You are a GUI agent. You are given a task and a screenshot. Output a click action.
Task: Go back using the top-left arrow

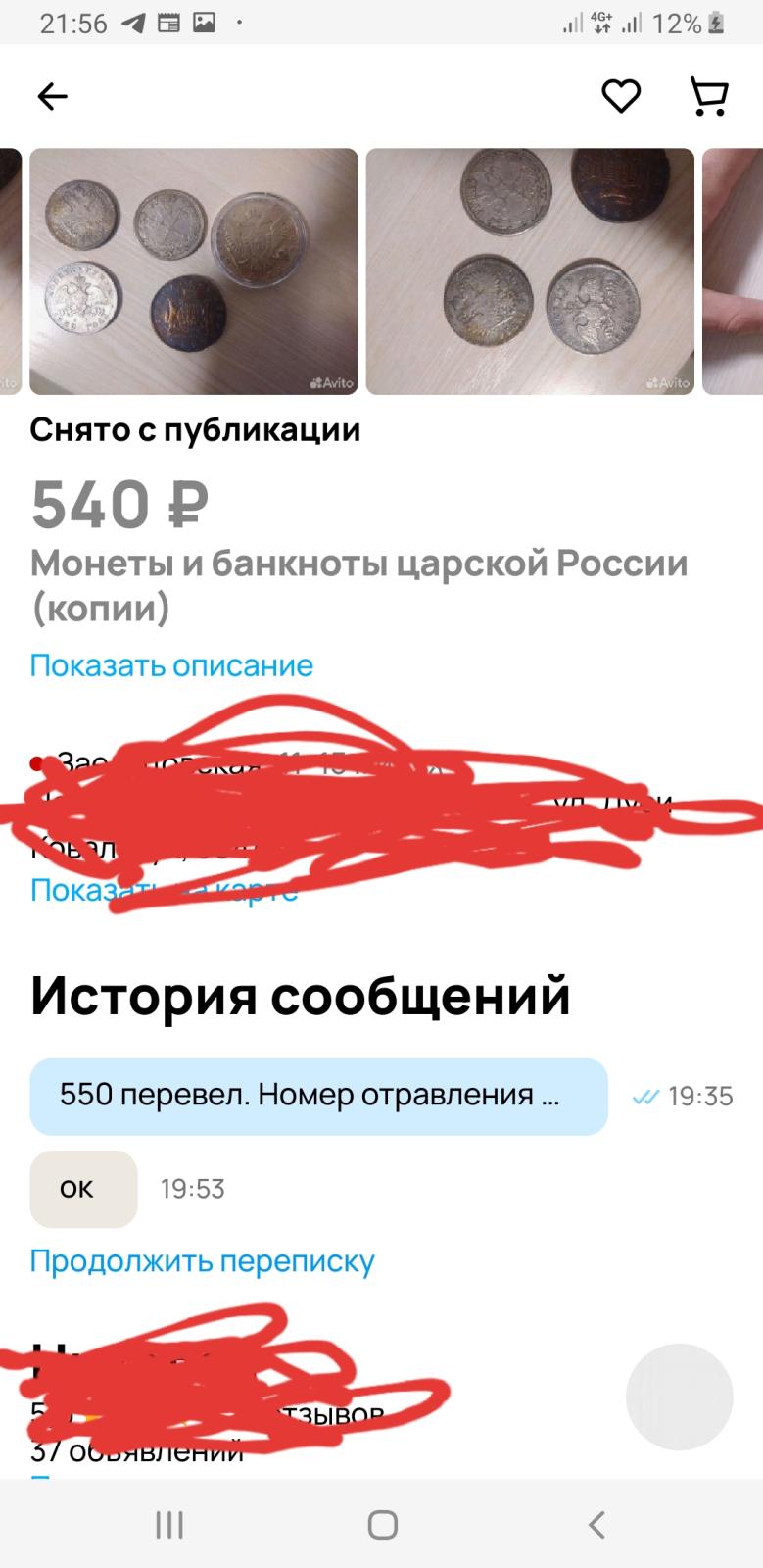click(x=52, y=96)
